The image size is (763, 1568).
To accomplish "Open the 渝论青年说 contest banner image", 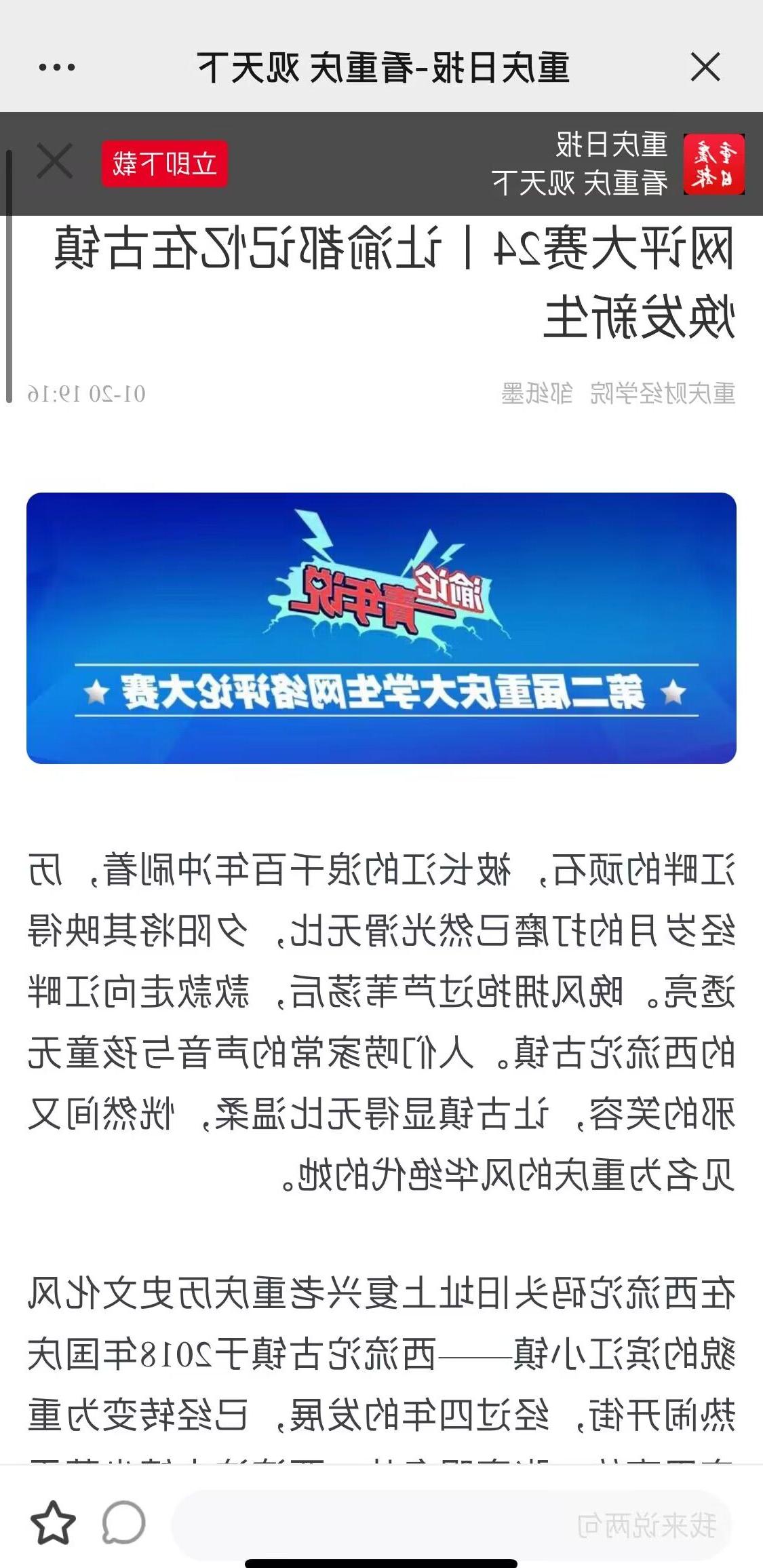I will click(x=381, y=628).
